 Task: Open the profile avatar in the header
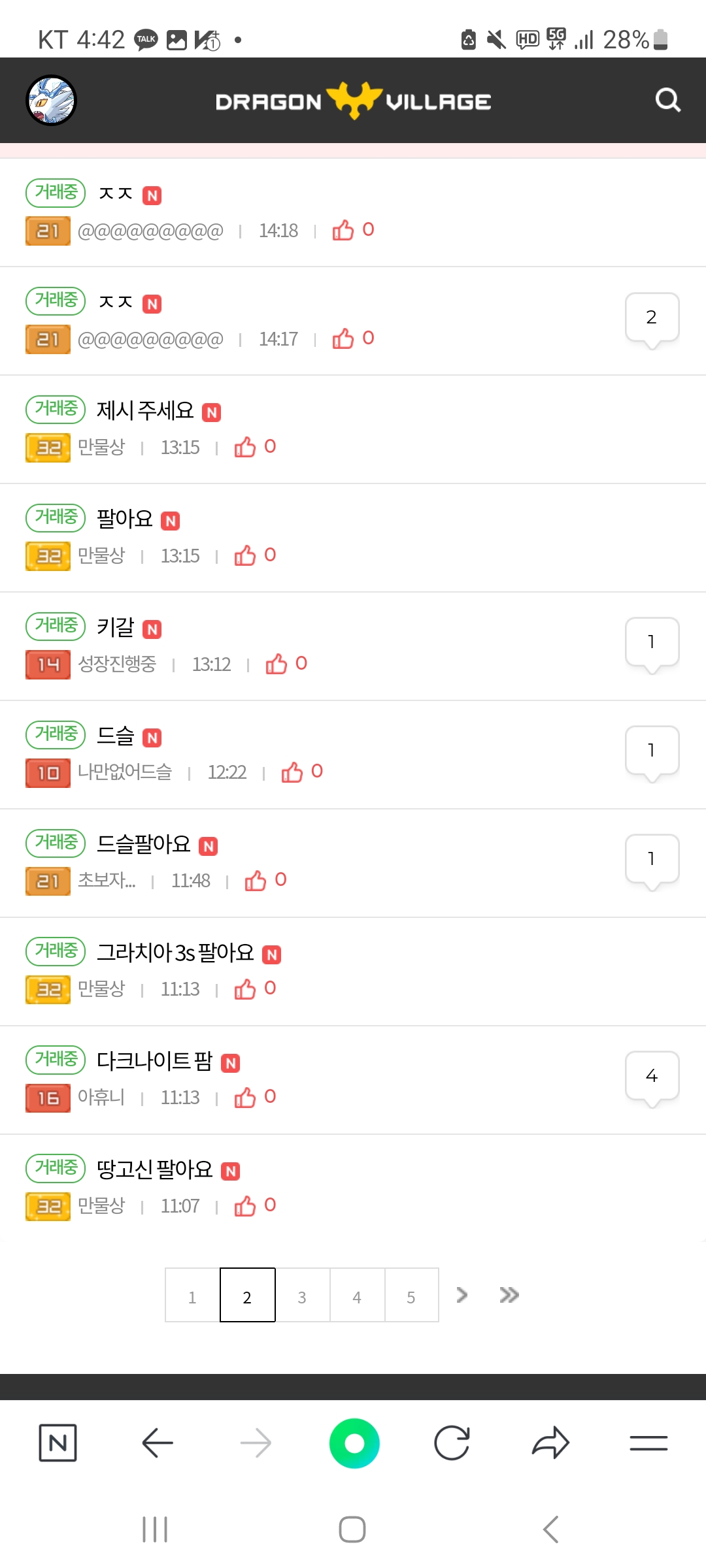point(51,101)
